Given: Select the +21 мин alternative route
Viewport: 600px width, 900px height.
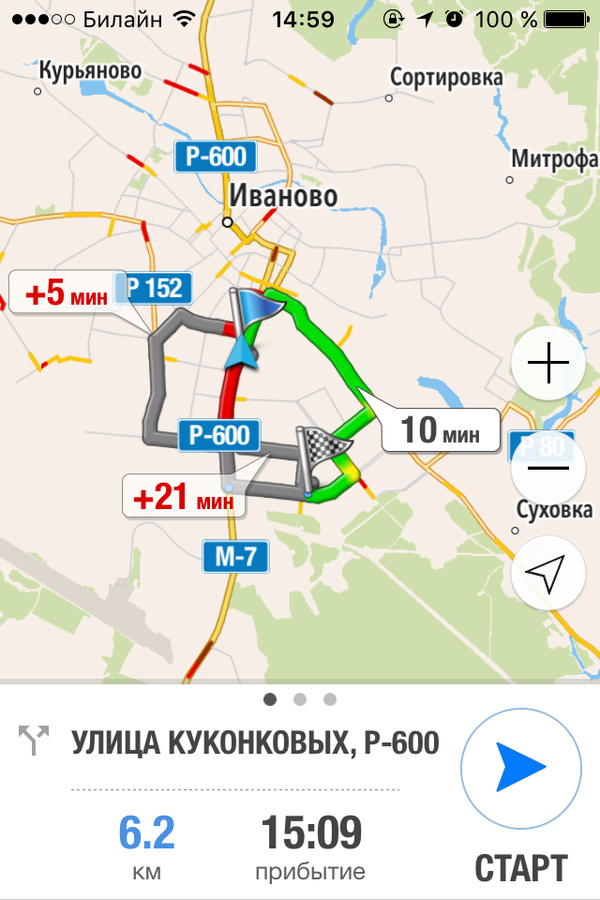Looking at the screenshot, I should click(184, 495).
